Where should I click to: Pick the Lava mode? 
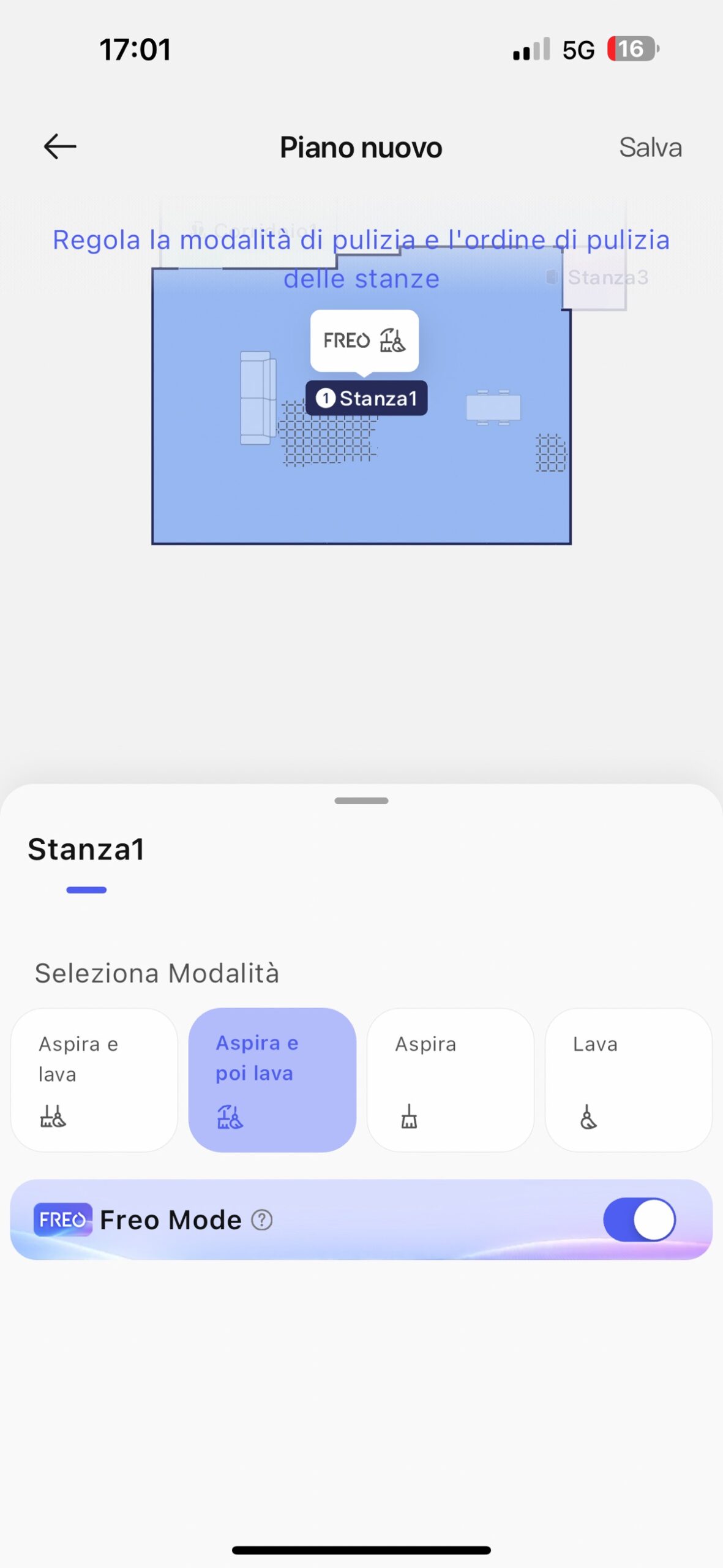[x=628, y=1079]
